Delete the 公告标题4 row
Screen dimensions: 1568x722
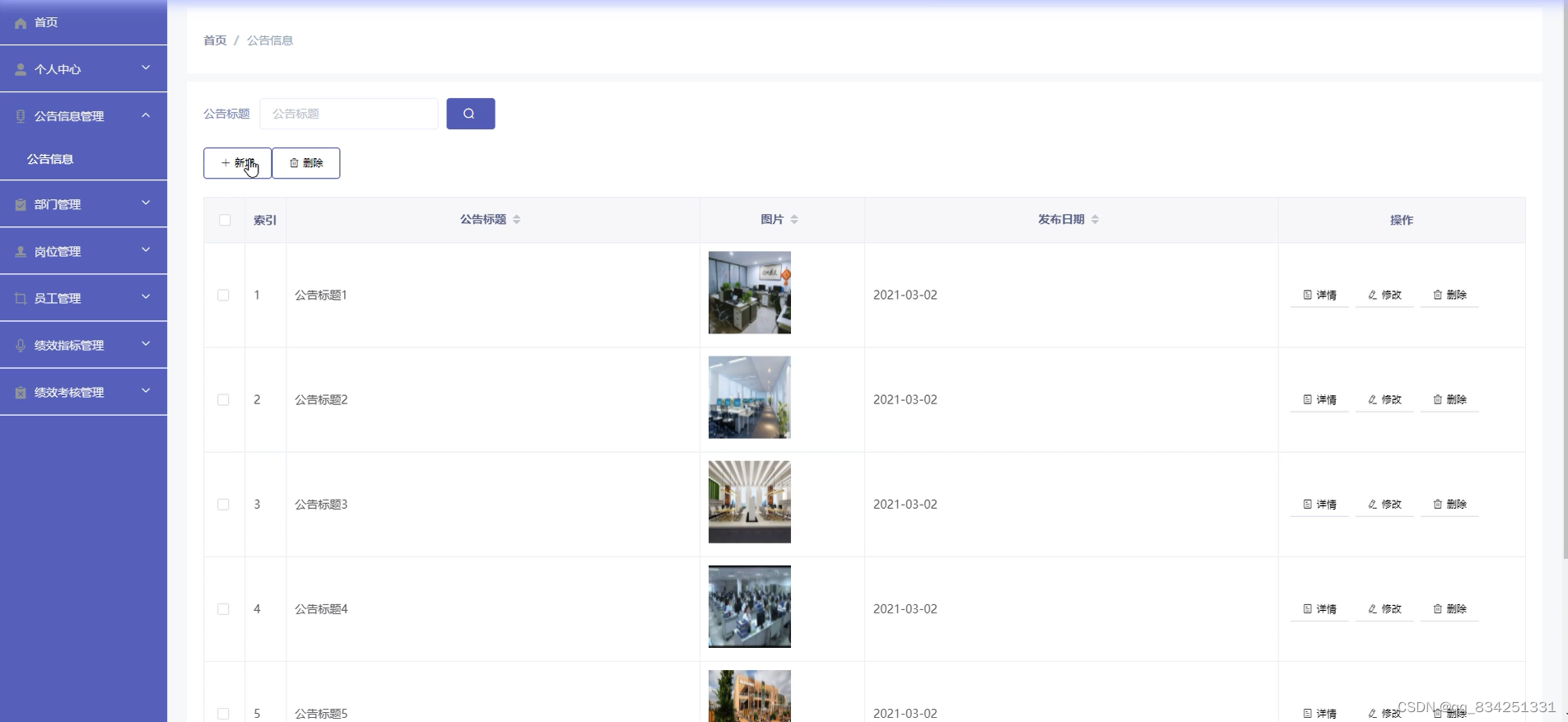pos(1449,608)
